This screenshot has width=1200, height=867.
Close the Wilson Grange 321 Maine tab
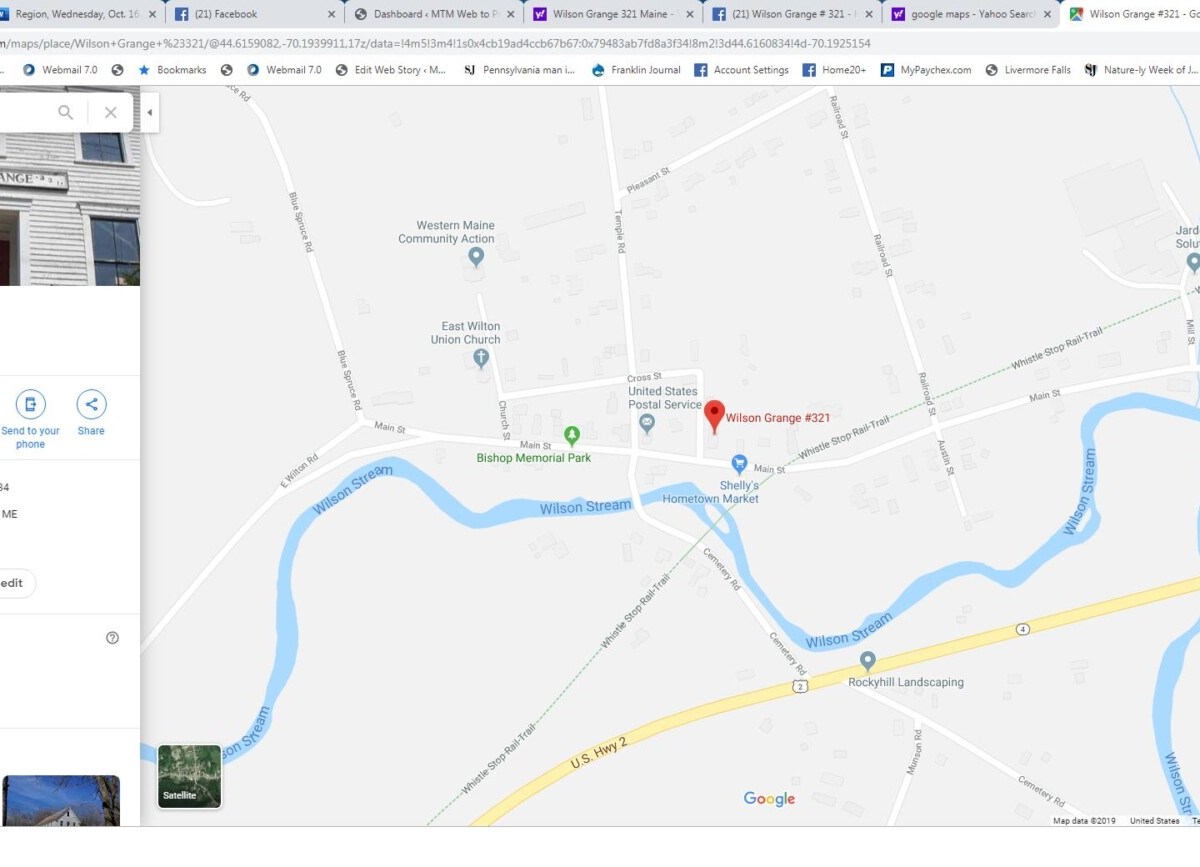pyautogui.click(x=689, y=15)
